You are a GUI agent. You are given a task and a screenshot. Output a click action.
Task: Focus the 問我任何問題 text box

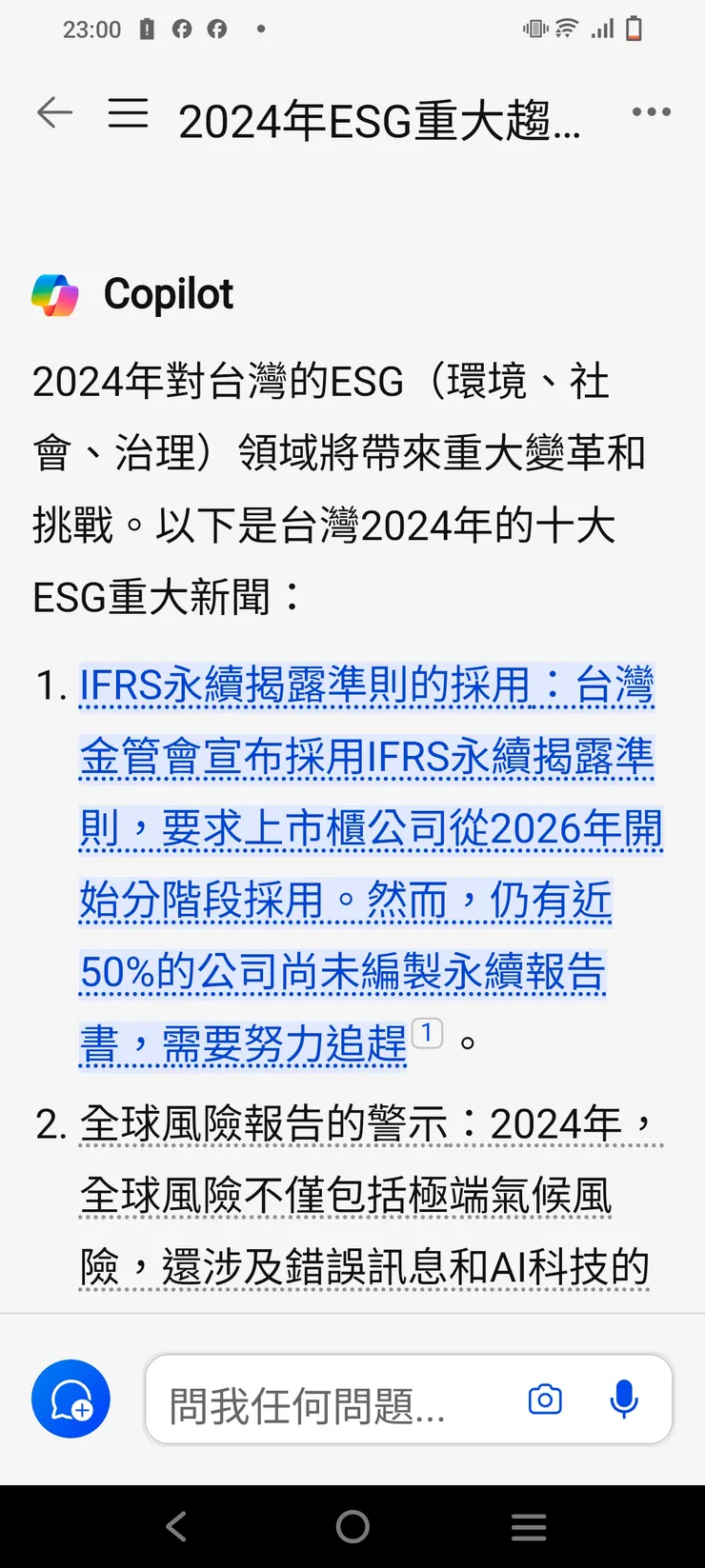click(324, 1404)
